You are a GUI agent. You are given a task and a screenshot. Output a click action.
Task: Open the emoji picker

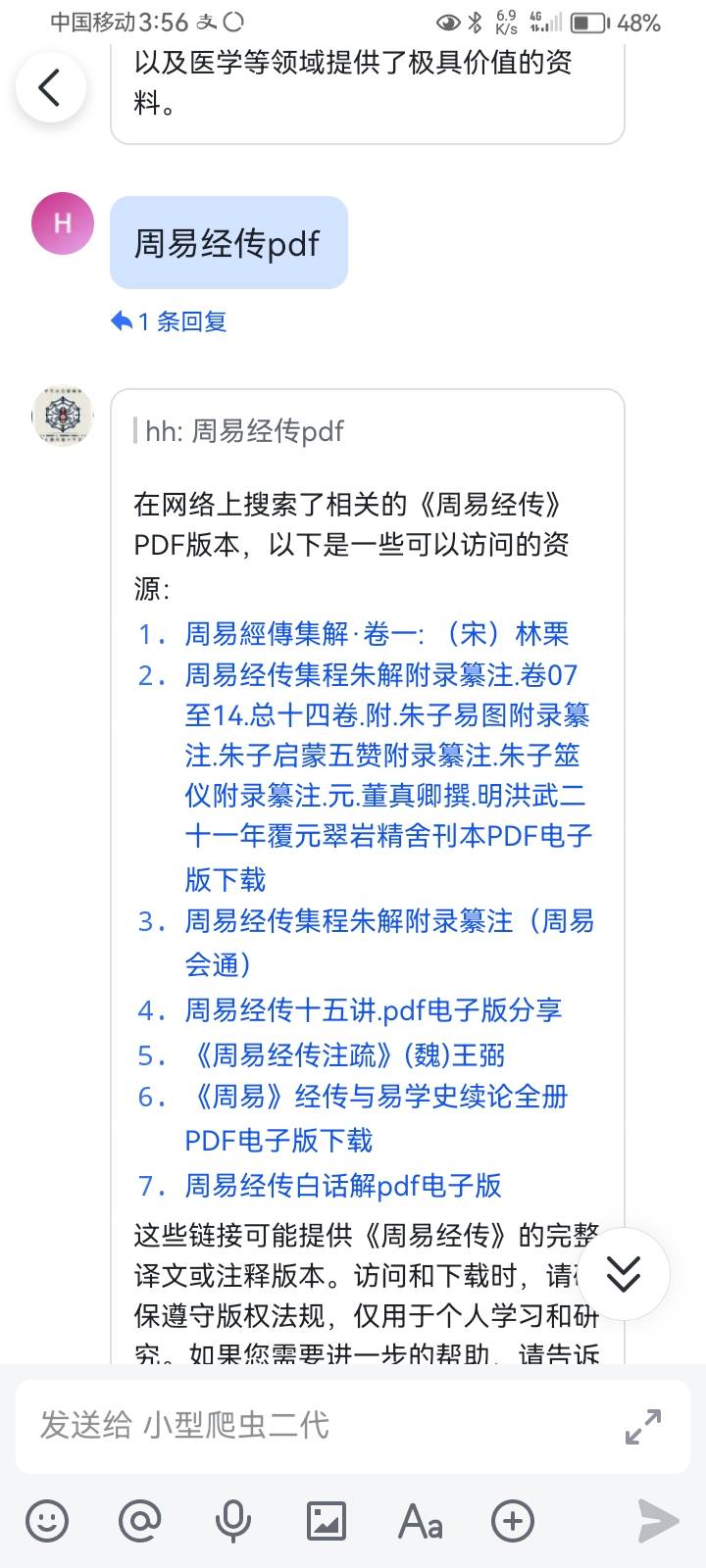[x=46, y=1521]
